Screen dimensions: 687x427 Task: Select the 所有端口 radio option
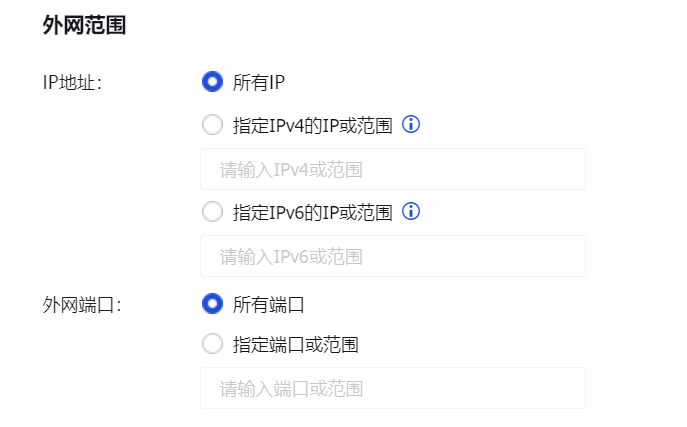[x=212, y=303]
